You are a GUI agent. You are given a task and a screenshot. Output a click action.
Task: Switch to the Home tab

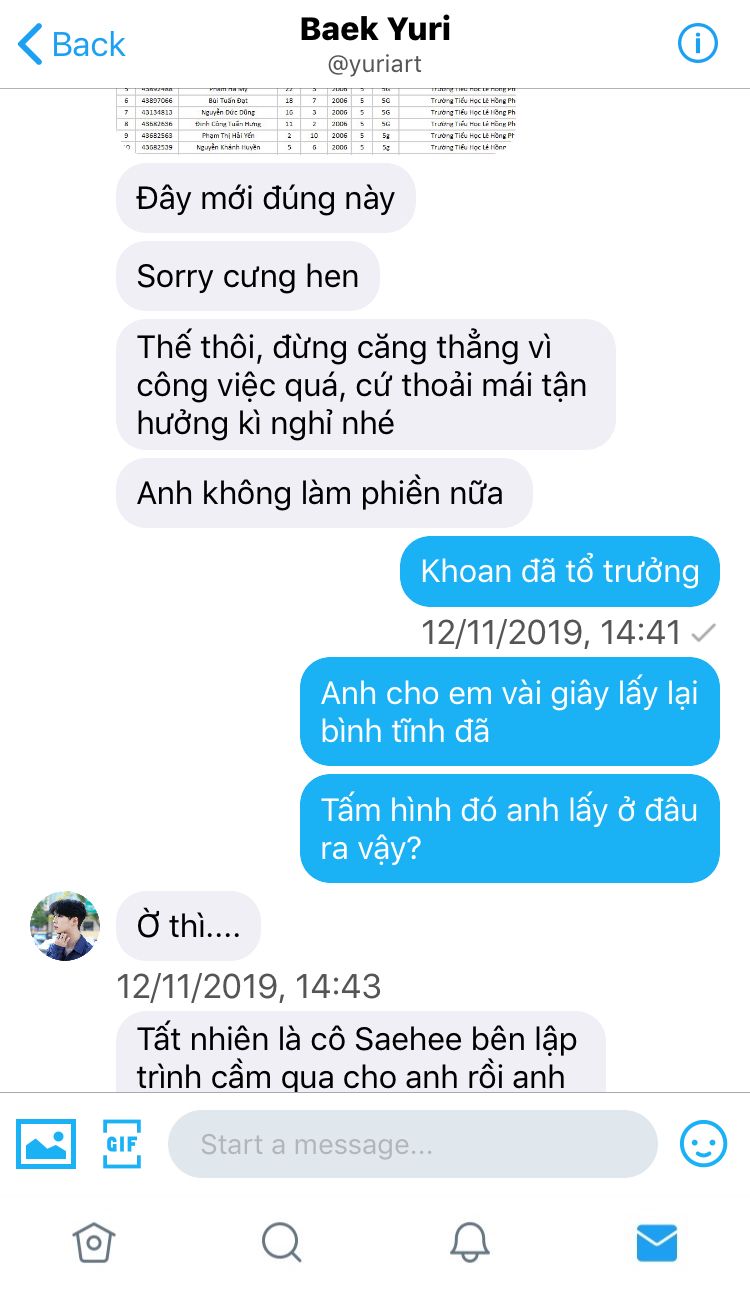94,1242
